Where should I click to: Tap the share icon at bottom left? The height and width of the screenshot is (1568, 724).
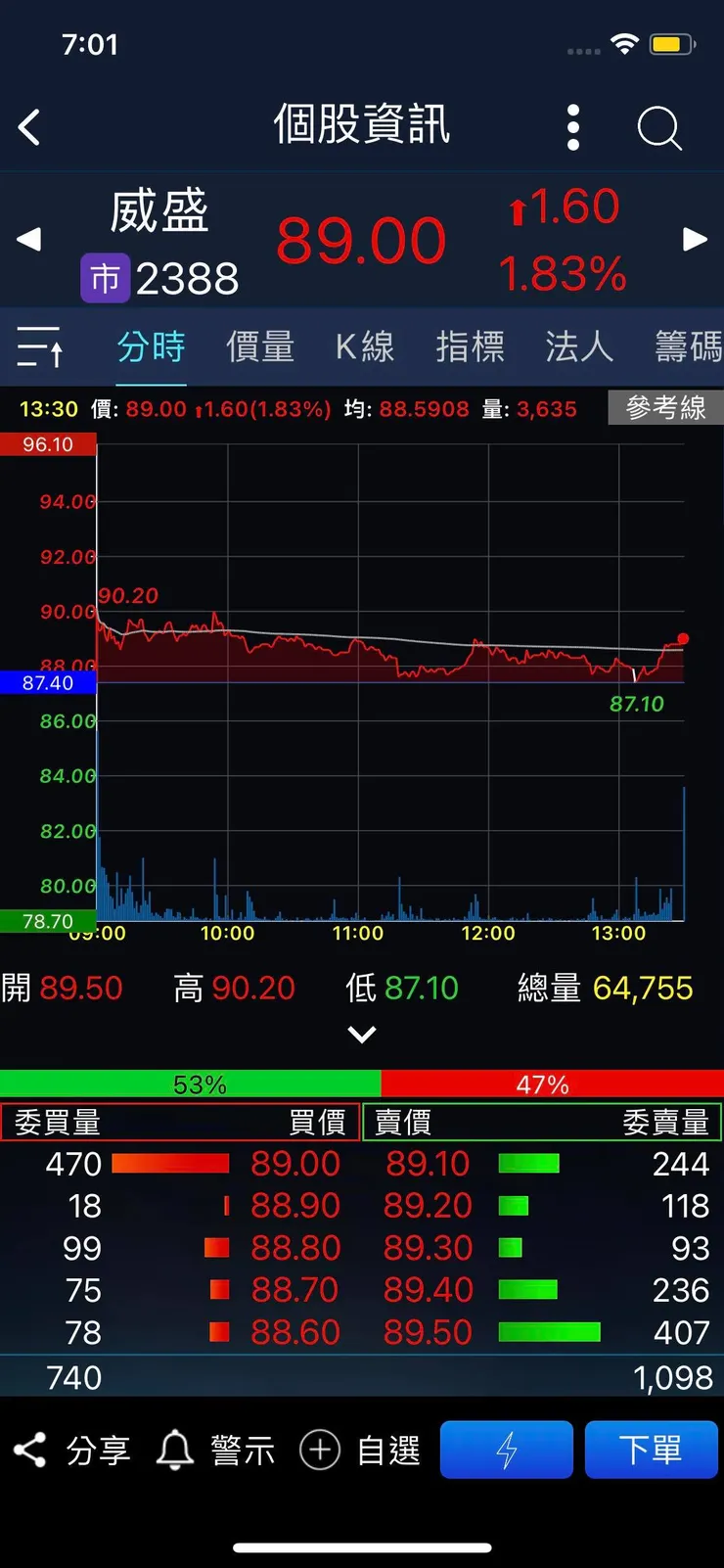pos(29,1450)
